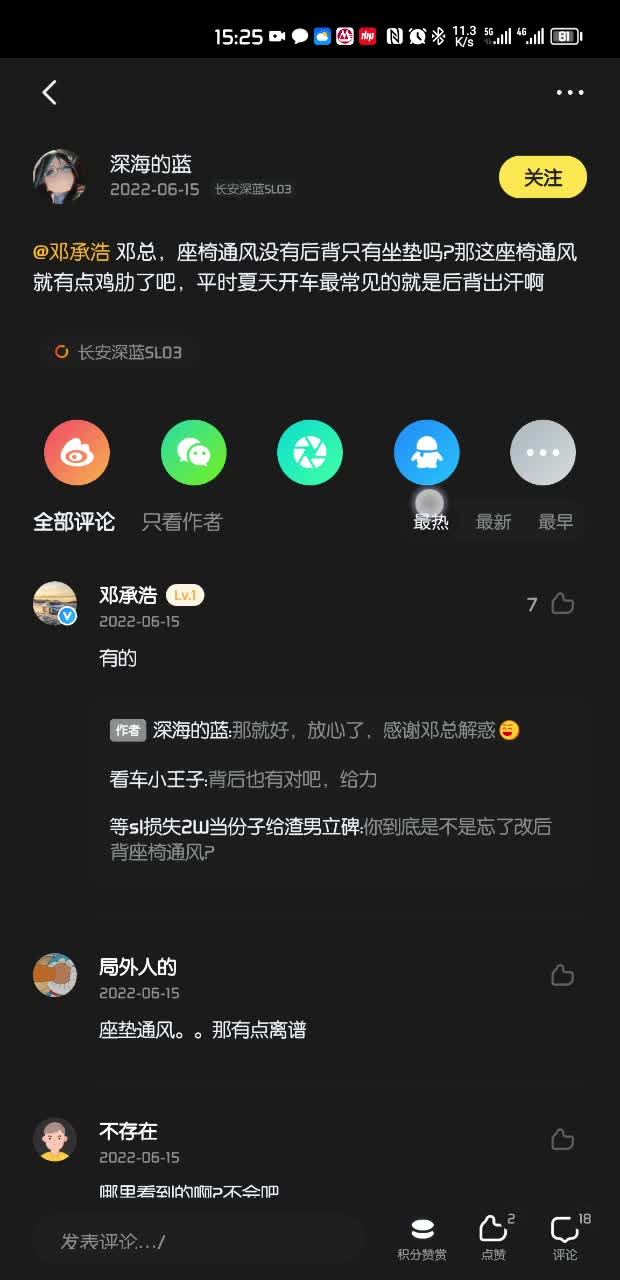Open more share options
620x1280 pixels.
tap(543, 453)
